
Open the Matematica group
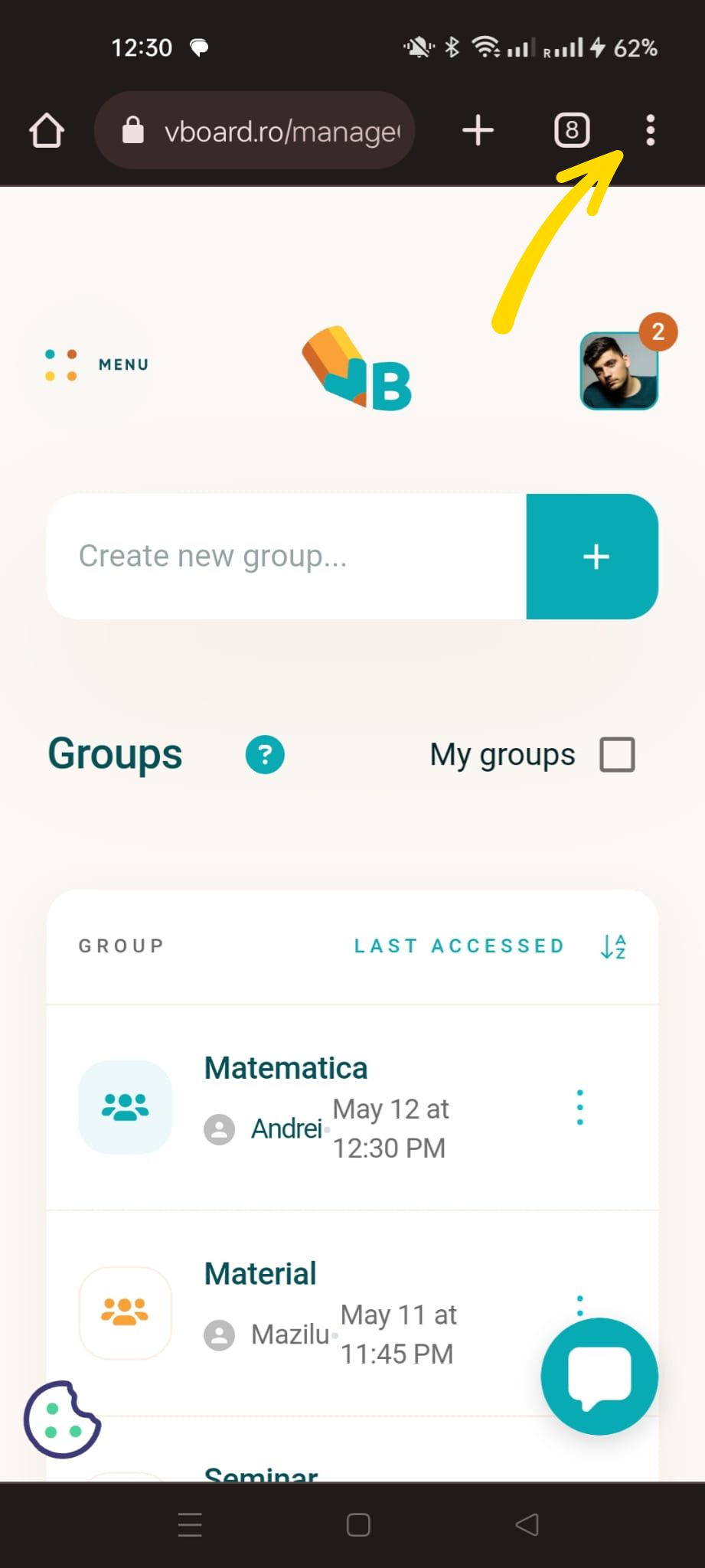point(286,1068)
